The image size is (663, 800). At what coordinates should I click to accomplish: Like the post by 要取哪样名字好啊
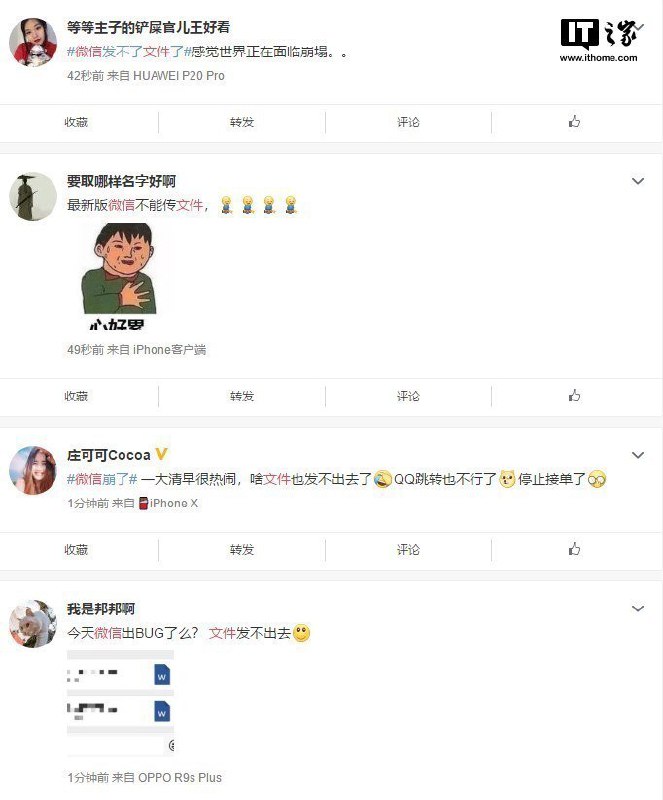[574, 396]
